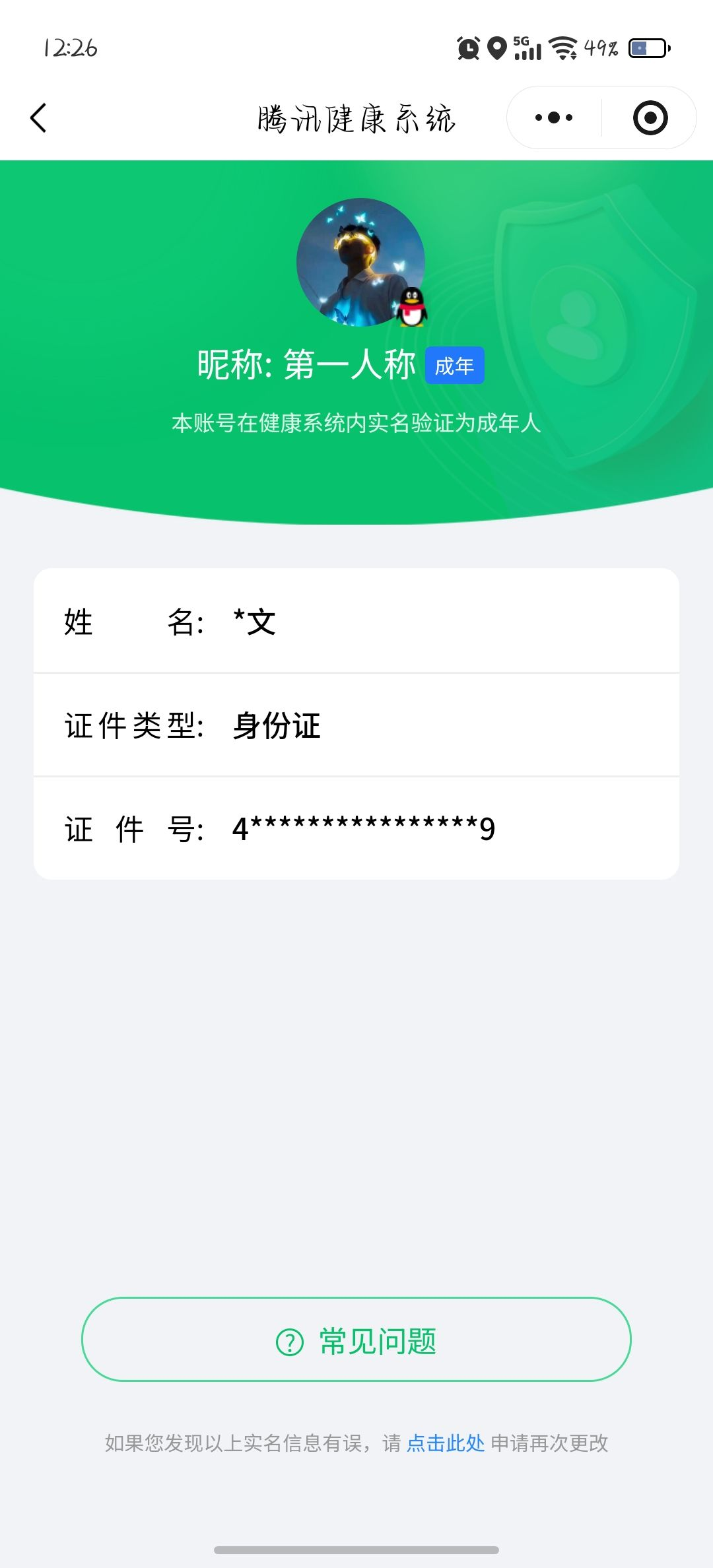Toggle the 成年 adult status badge
This screenshot has height=1568, width=713.
click(456, 364)
